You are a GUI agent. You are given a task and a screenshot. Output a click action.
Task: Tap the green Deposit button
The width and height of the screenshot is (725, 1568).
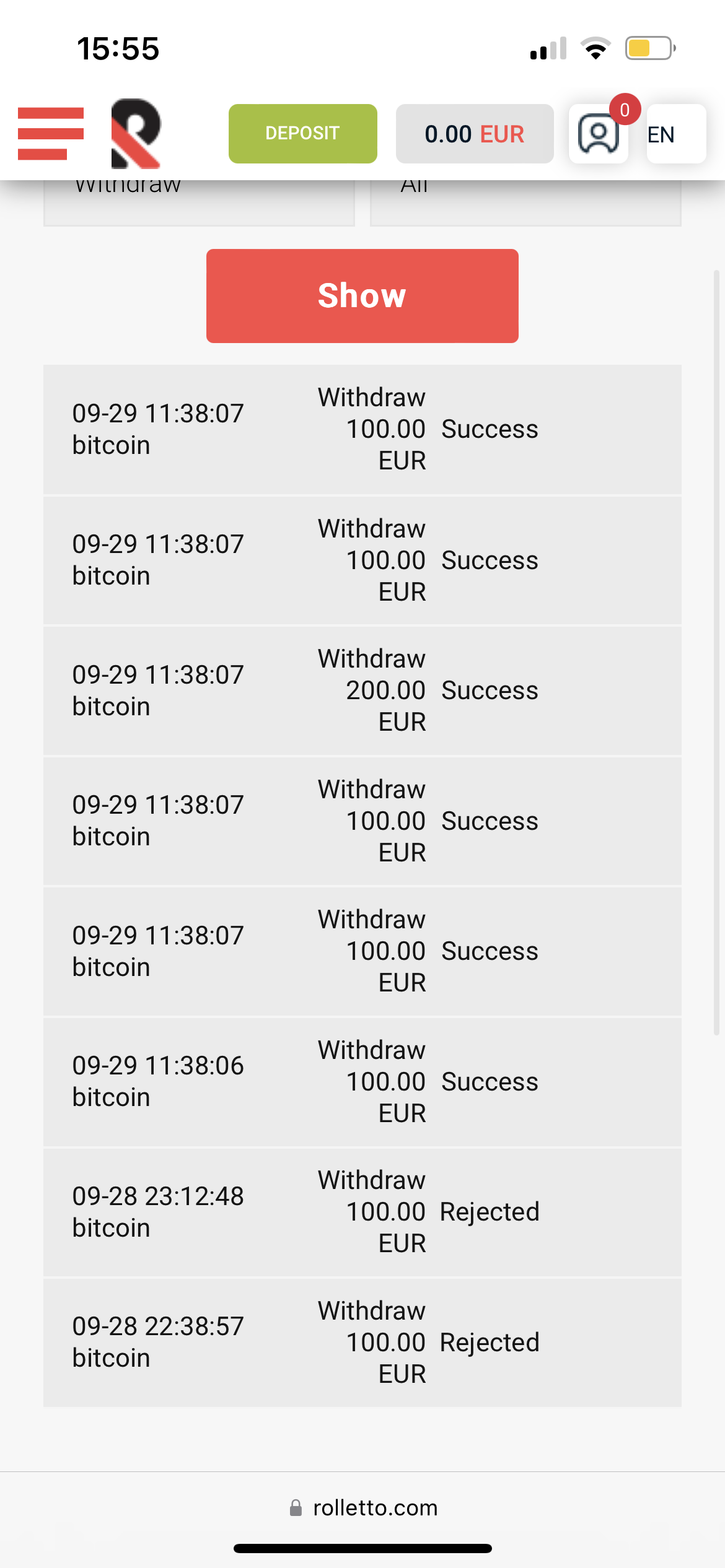[302, 134]
